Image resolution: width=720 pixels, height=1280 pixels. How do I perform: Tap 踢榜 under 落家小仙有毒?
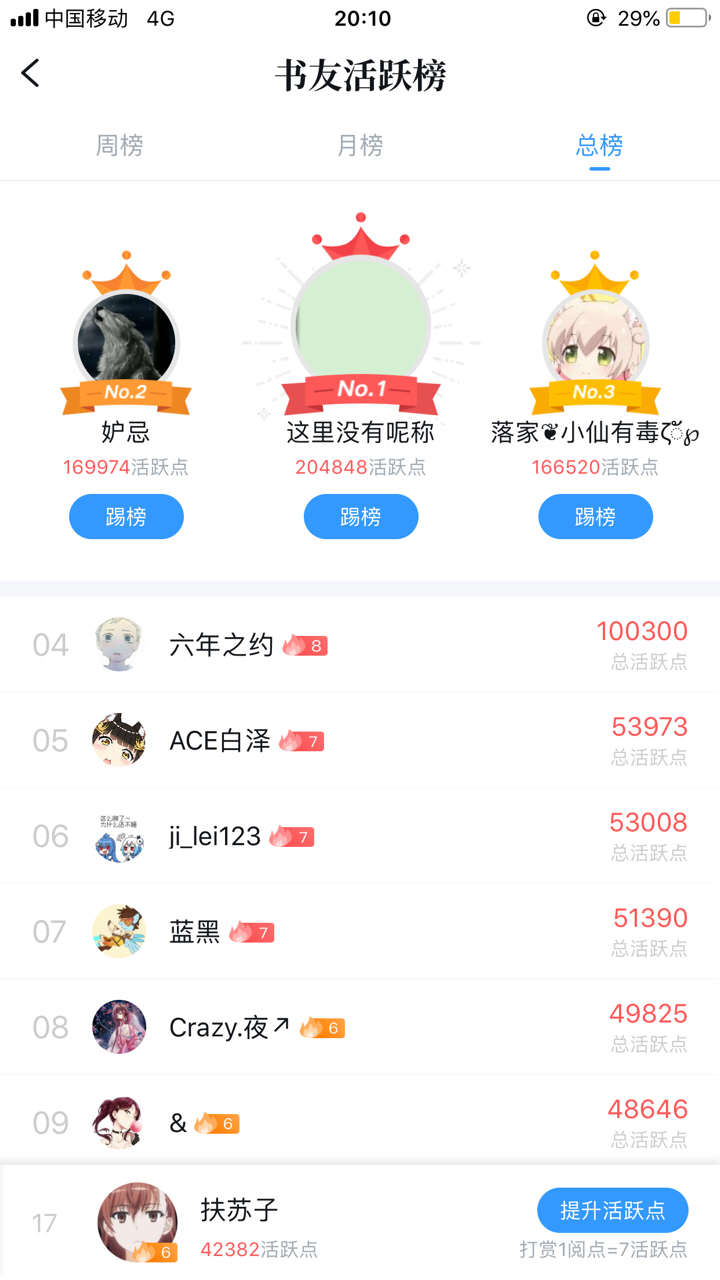(x=595, y=517)
